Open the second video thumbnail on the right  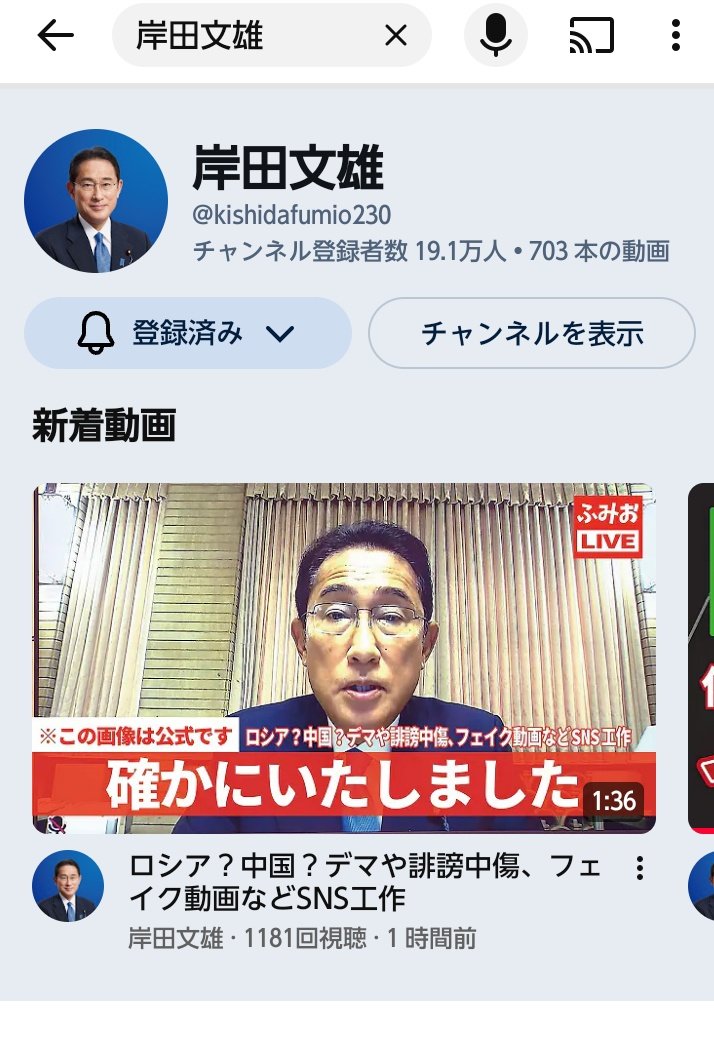click(x=702, y=658)
